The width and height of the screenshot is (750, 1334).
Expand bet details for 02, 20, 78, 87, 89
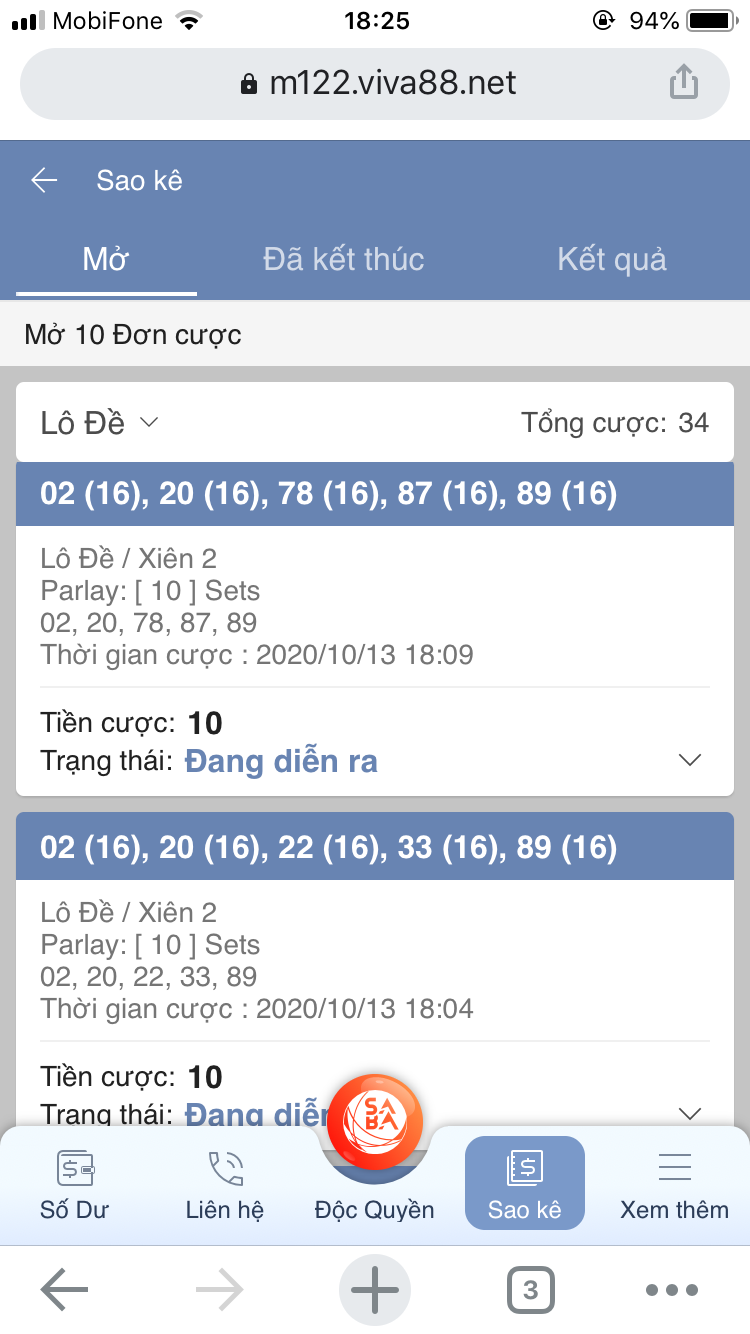(x=690, y=761)
